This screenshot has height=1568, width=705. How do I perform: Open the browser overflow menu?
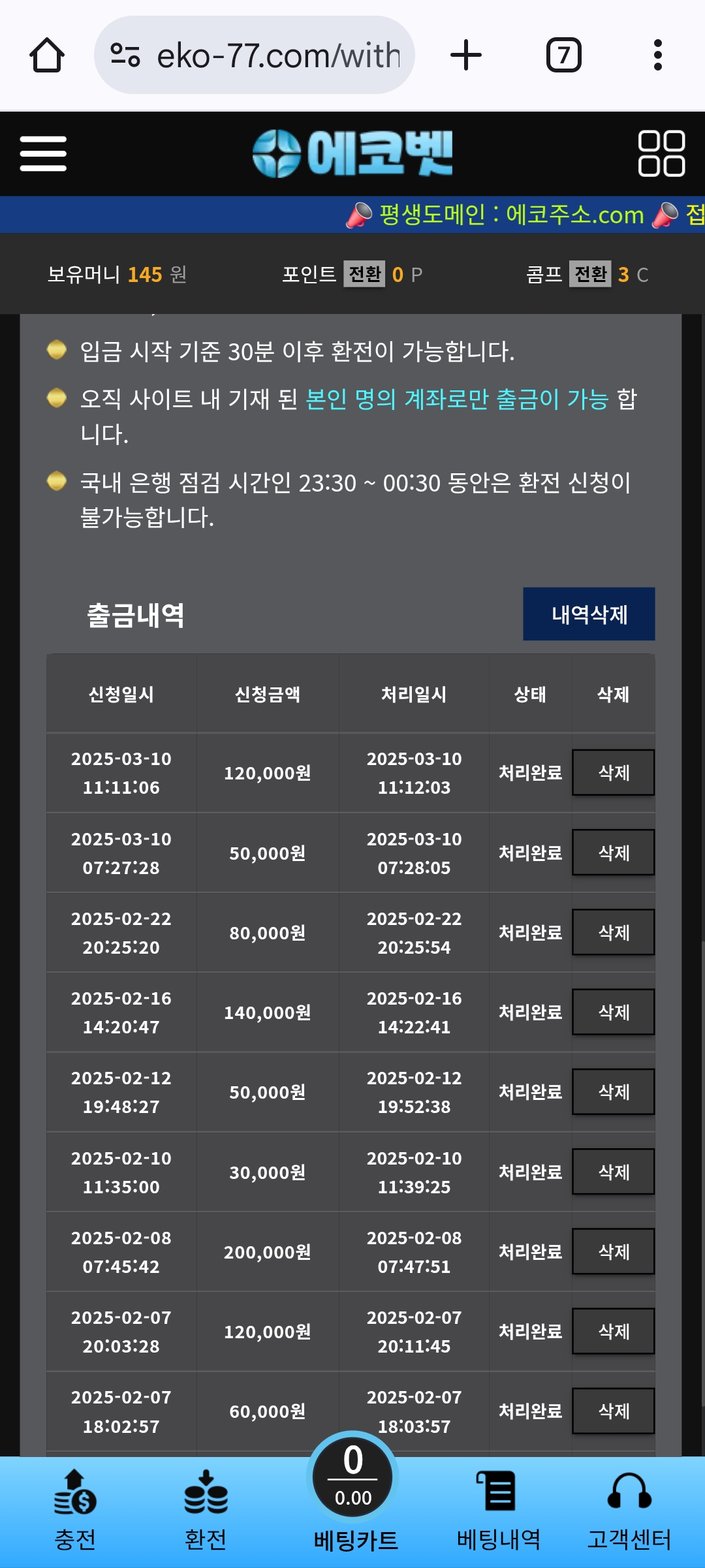(x=657, y=55)
